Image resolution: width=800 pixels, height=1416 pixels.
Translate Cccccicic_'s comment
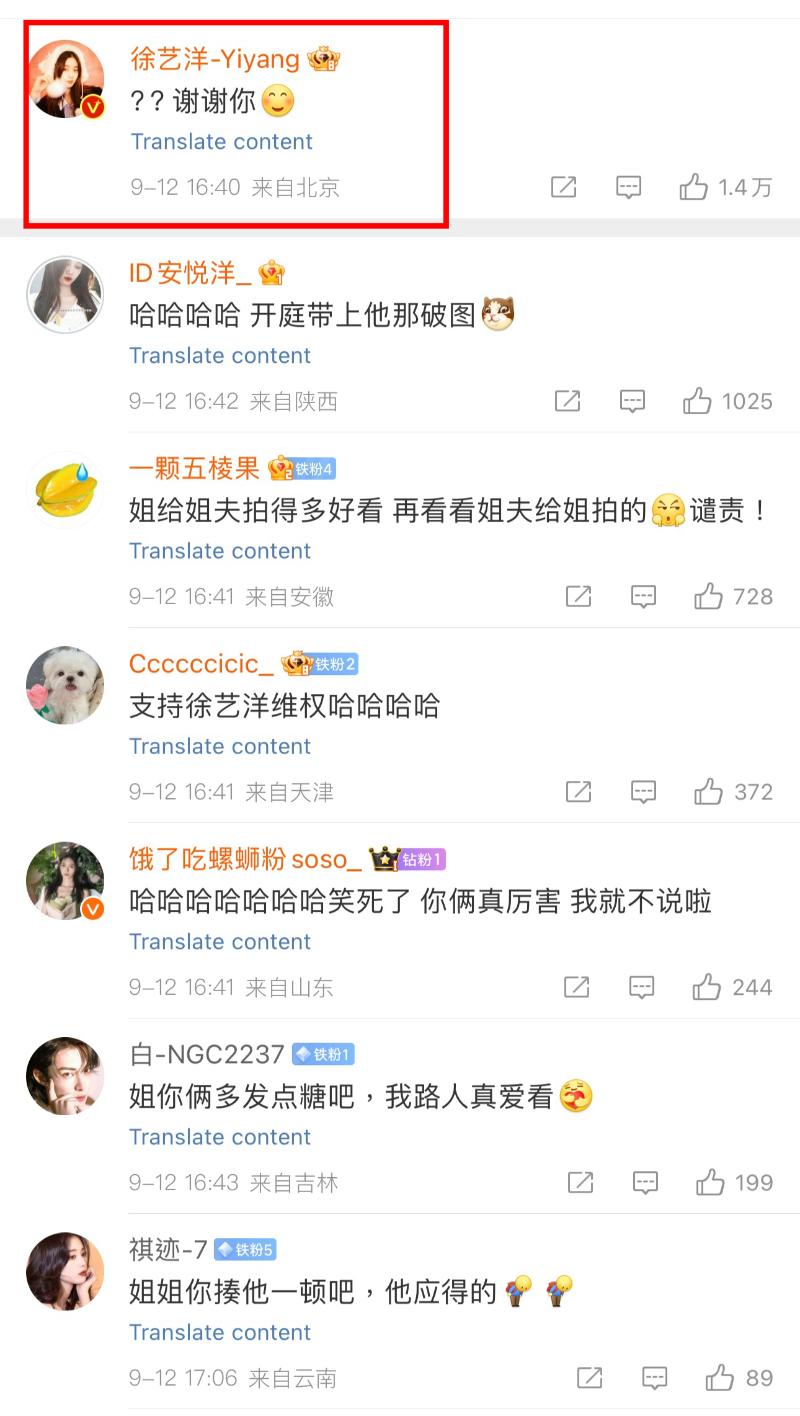220,747
